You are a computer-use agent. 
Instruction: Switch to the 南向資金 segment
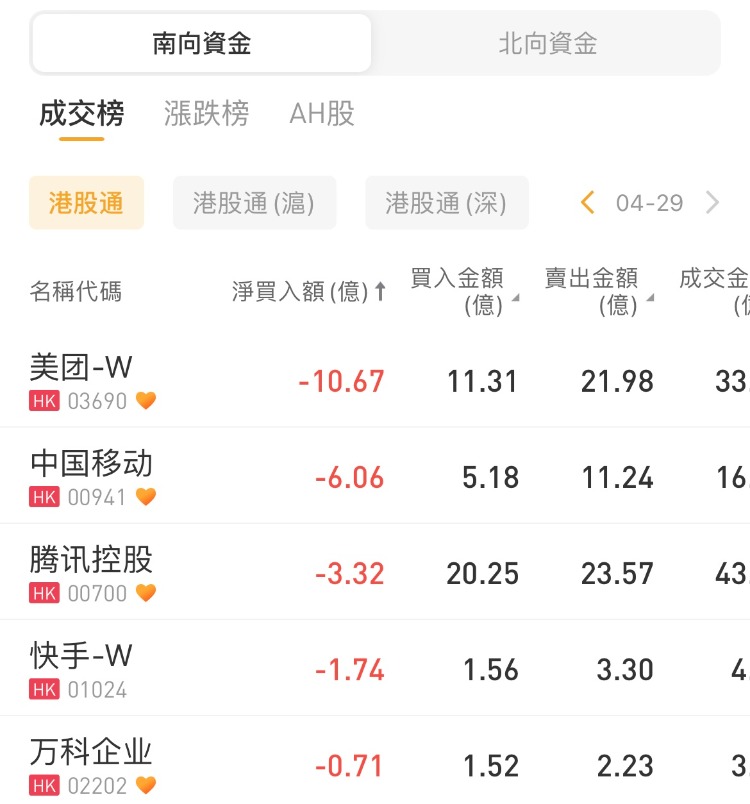pos(201,44)
